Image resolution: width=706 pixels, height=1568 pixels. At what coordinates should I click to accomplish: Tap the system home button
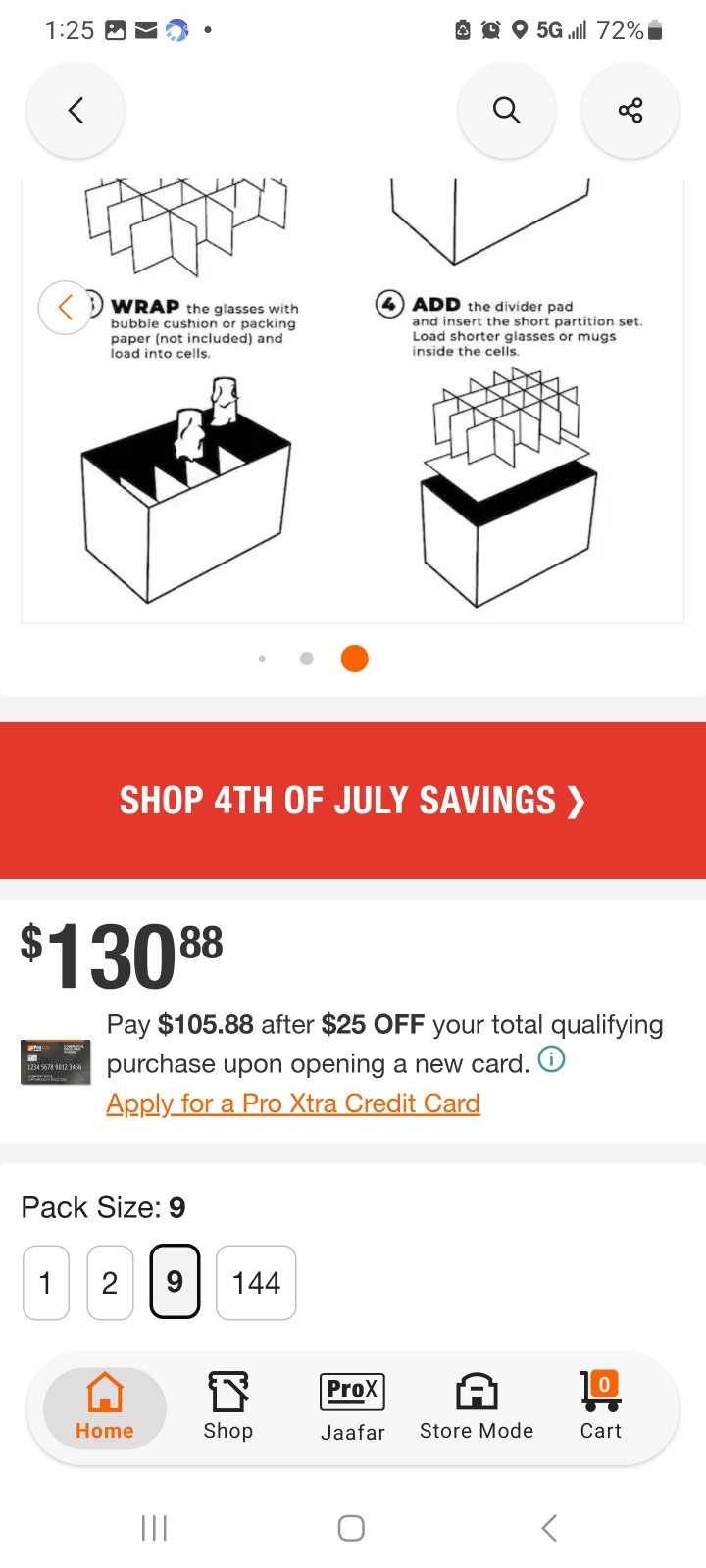[x=351, y=1527]
